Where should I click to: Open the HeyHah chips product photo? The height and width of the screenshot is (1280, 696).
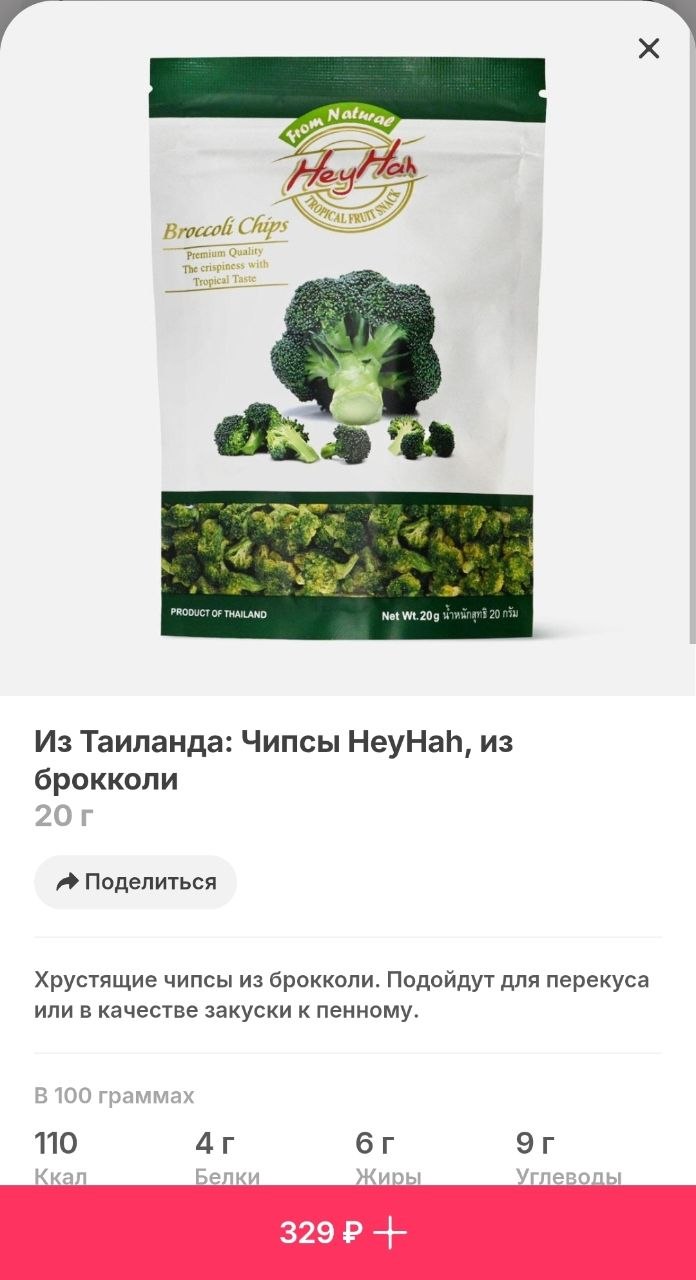tap(347, 348)
